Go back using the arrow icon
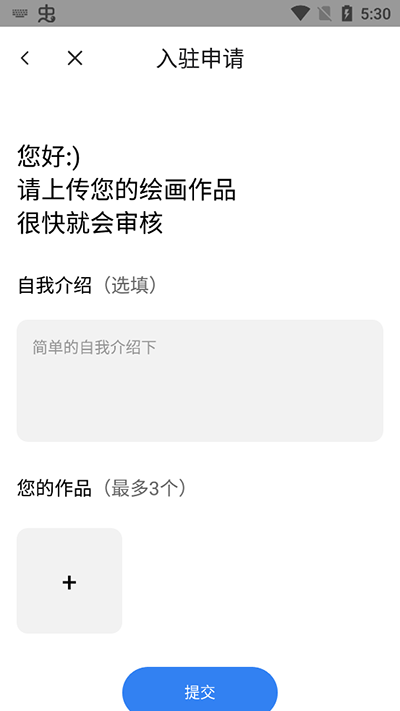This screenshot has height=711, width=400. point(25,58)
